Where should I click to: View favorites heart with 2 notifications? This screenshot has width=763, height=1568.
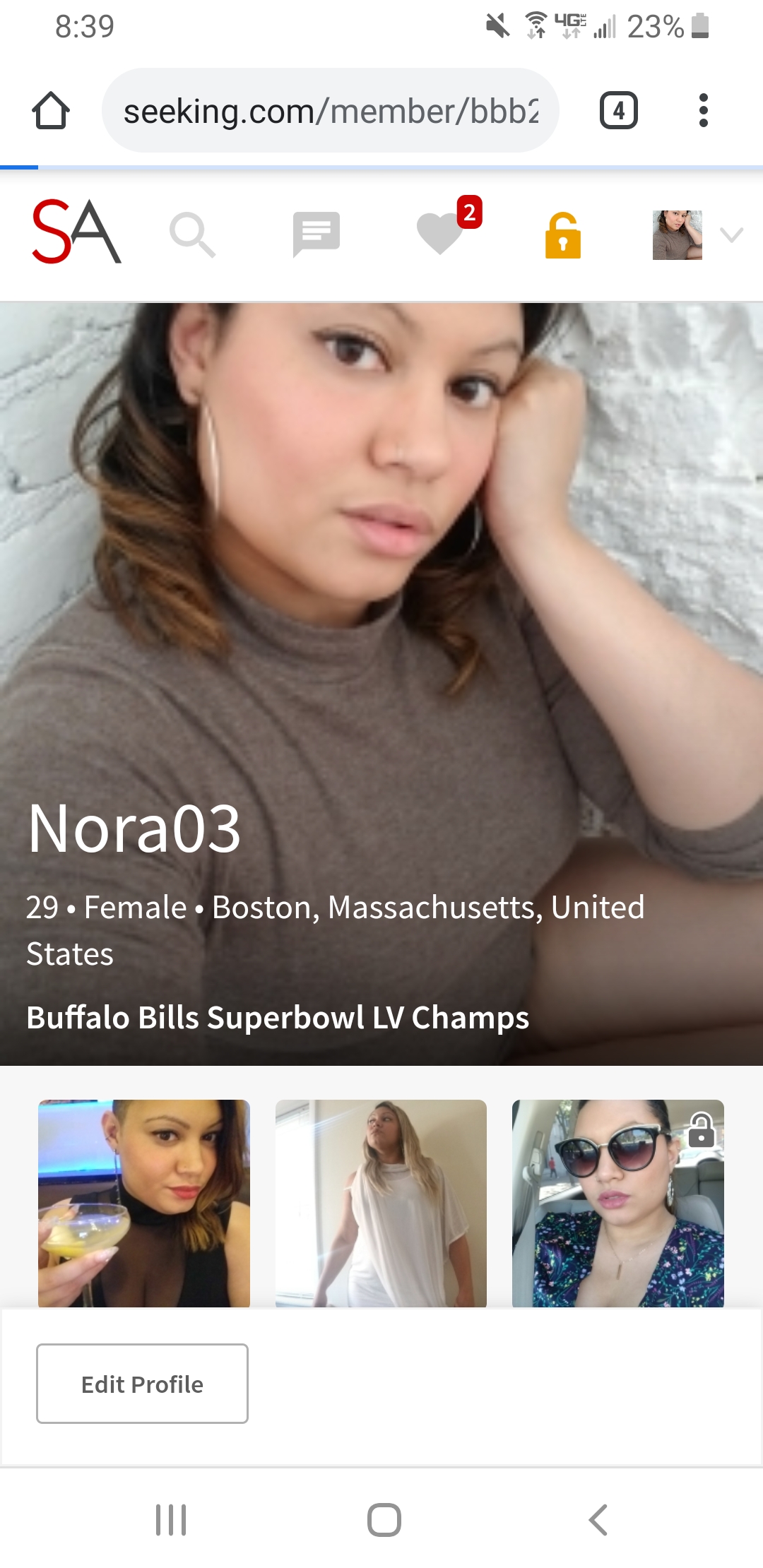(x=442, y=233)
